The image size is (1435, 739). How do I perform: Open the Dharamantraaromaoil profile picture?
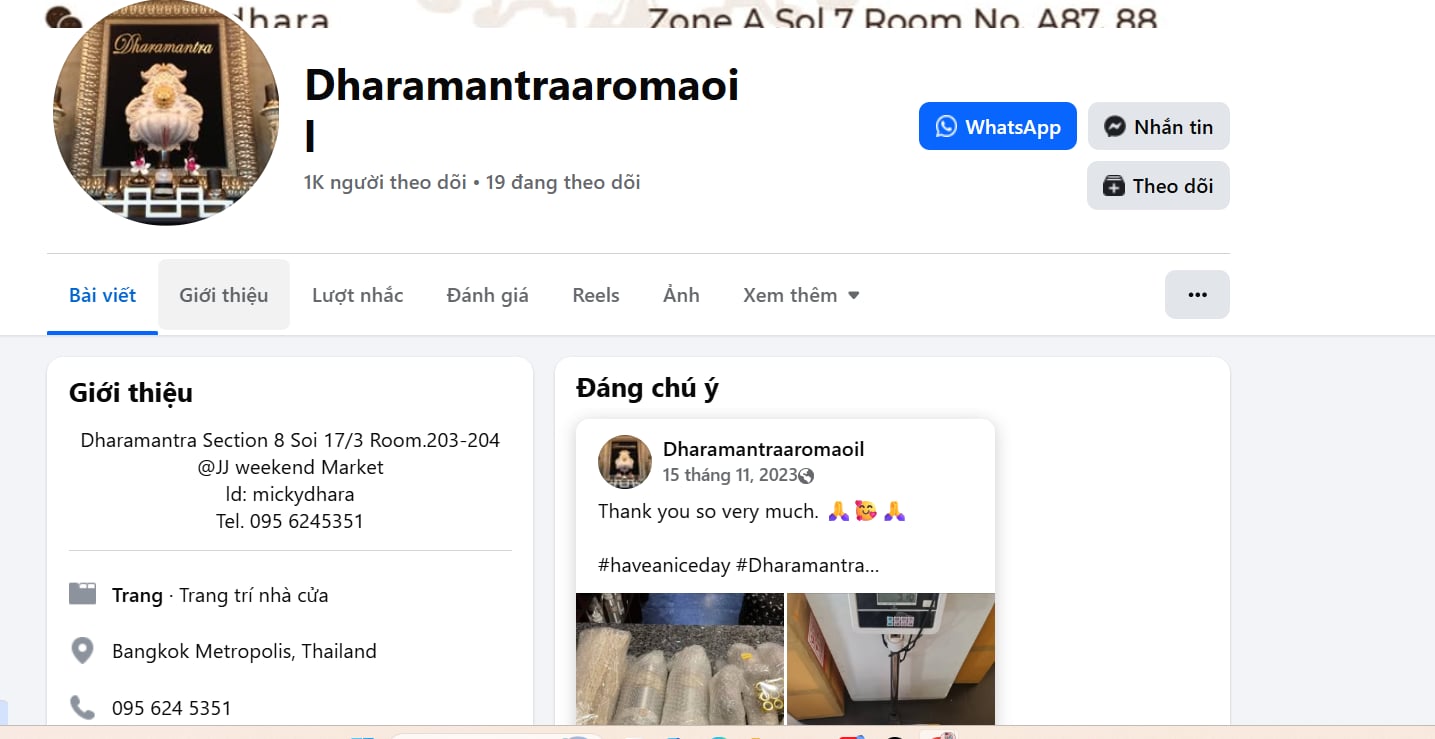pyautogui.click(x=166, y=113)
